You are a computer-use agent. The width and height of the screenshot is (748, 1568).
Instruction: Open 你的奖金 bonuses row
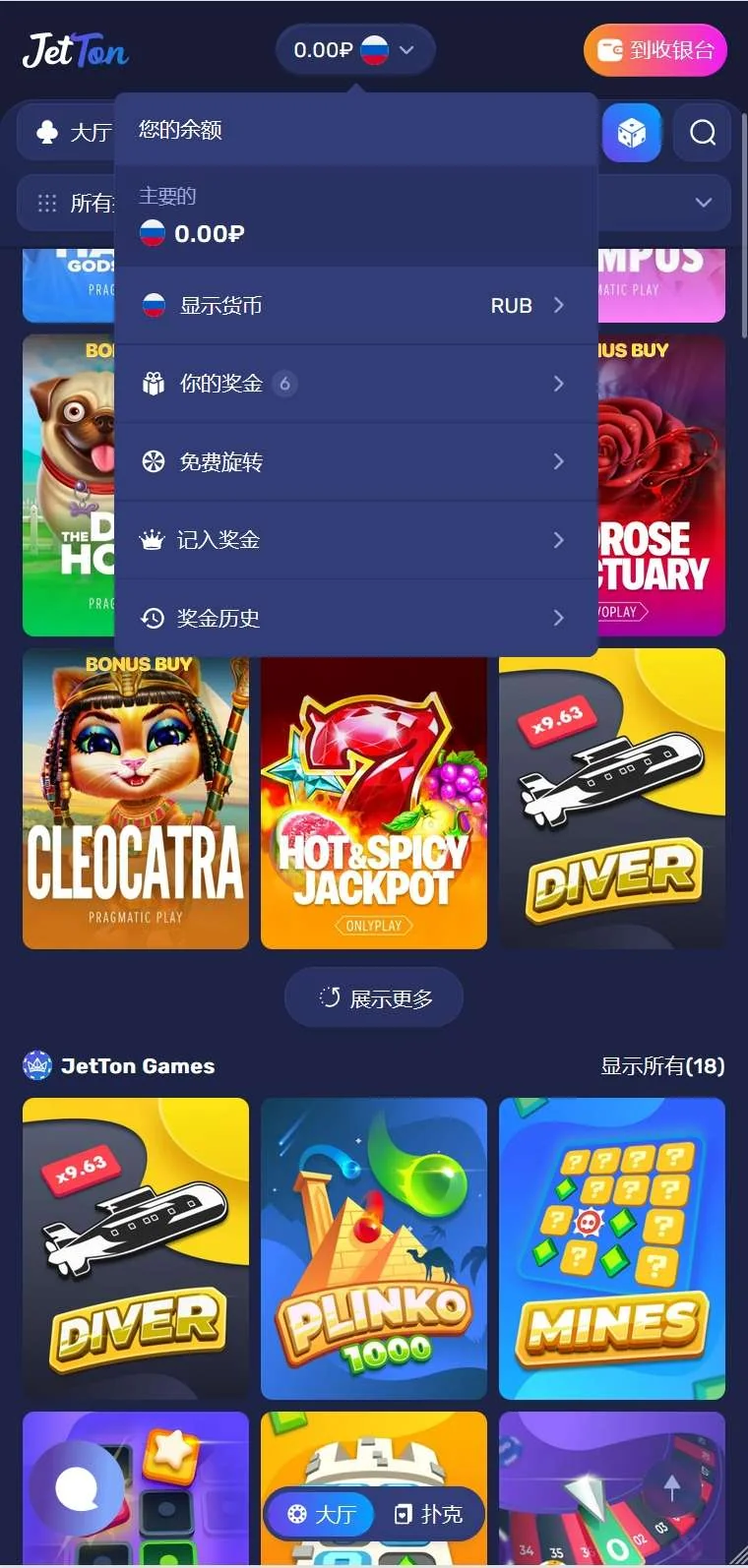[355, 384]
